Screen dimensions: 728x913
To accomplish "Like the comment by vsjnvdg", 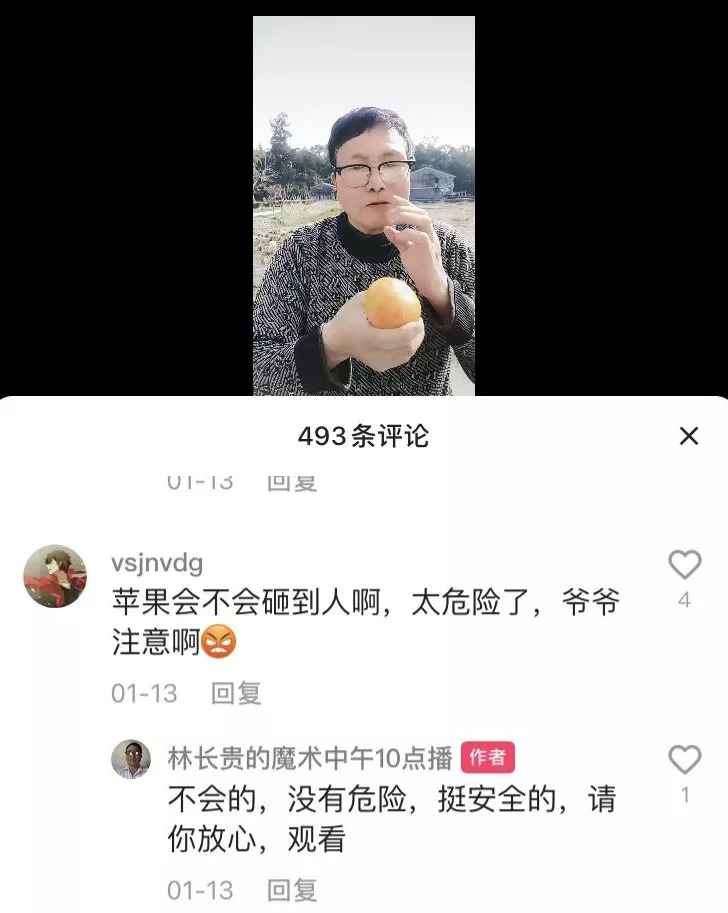I will (684, 566).
